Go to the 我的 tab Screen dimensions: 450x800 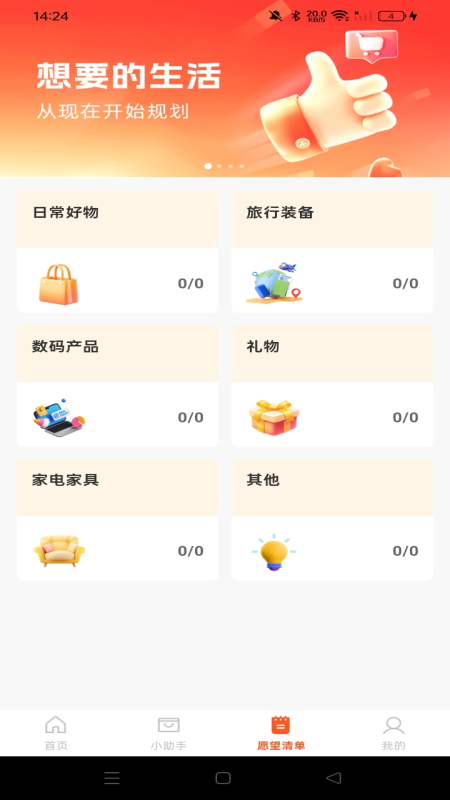(393, 733)
